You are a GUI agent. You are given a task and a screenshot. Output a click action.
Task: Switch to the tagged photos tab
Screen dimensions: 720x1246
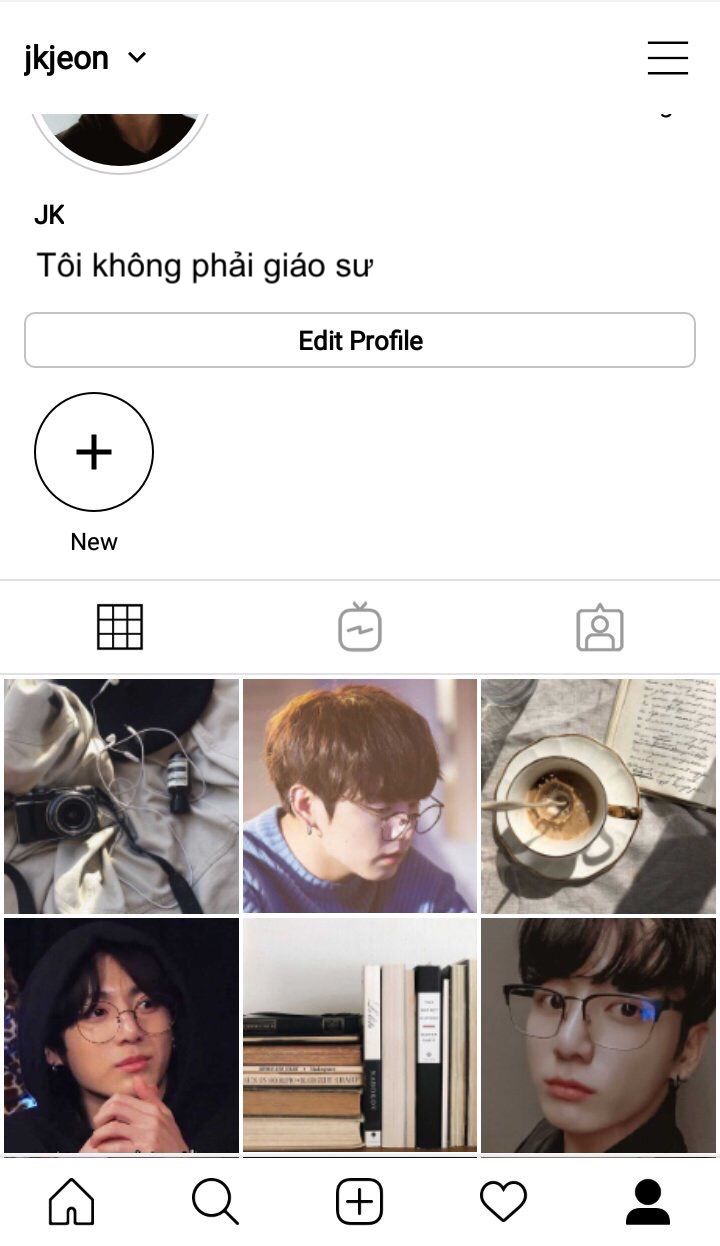[x=600, y=628]
